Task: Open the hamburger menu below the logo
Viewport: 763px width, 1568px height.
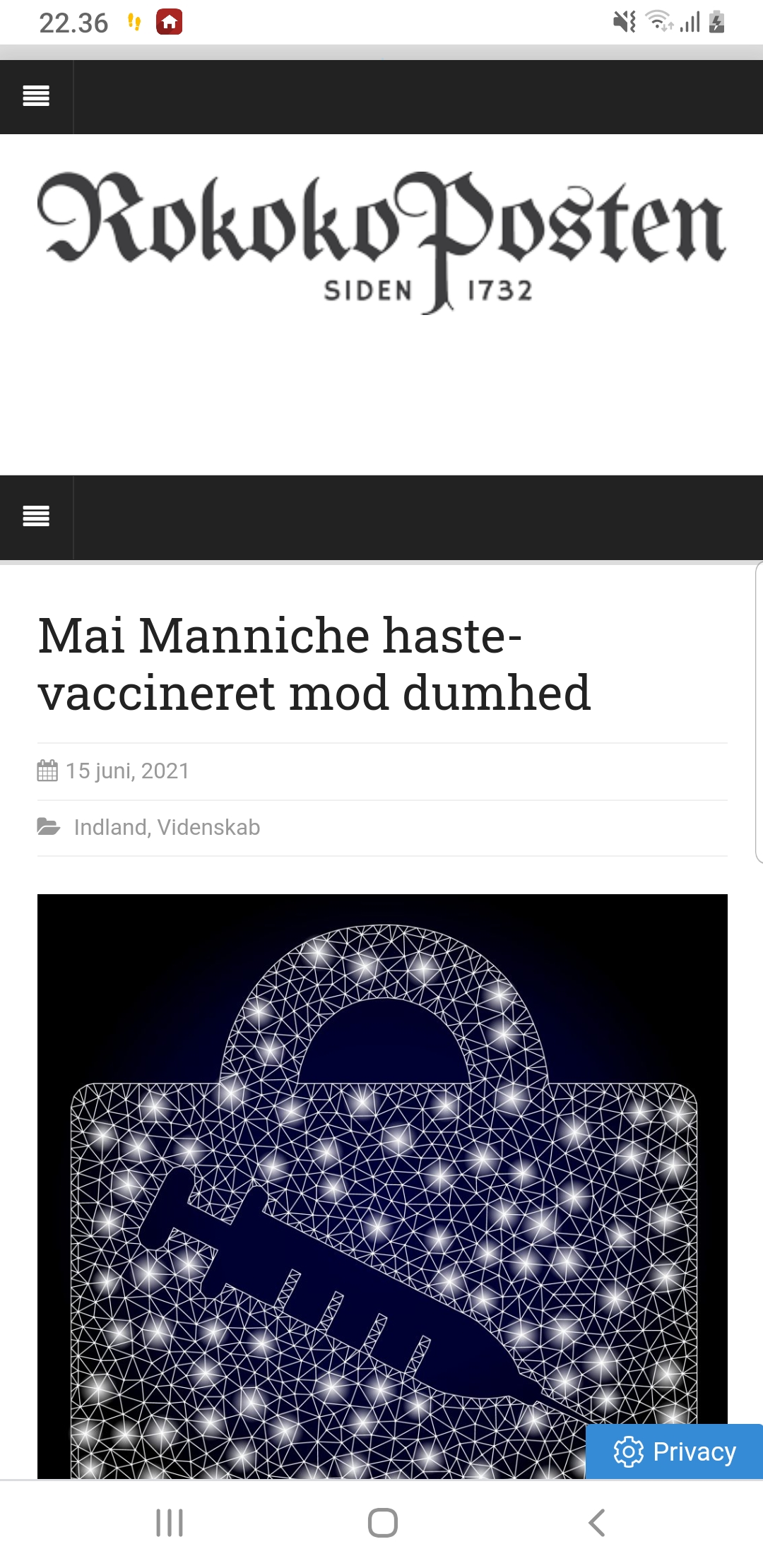Action: (36, 516)
